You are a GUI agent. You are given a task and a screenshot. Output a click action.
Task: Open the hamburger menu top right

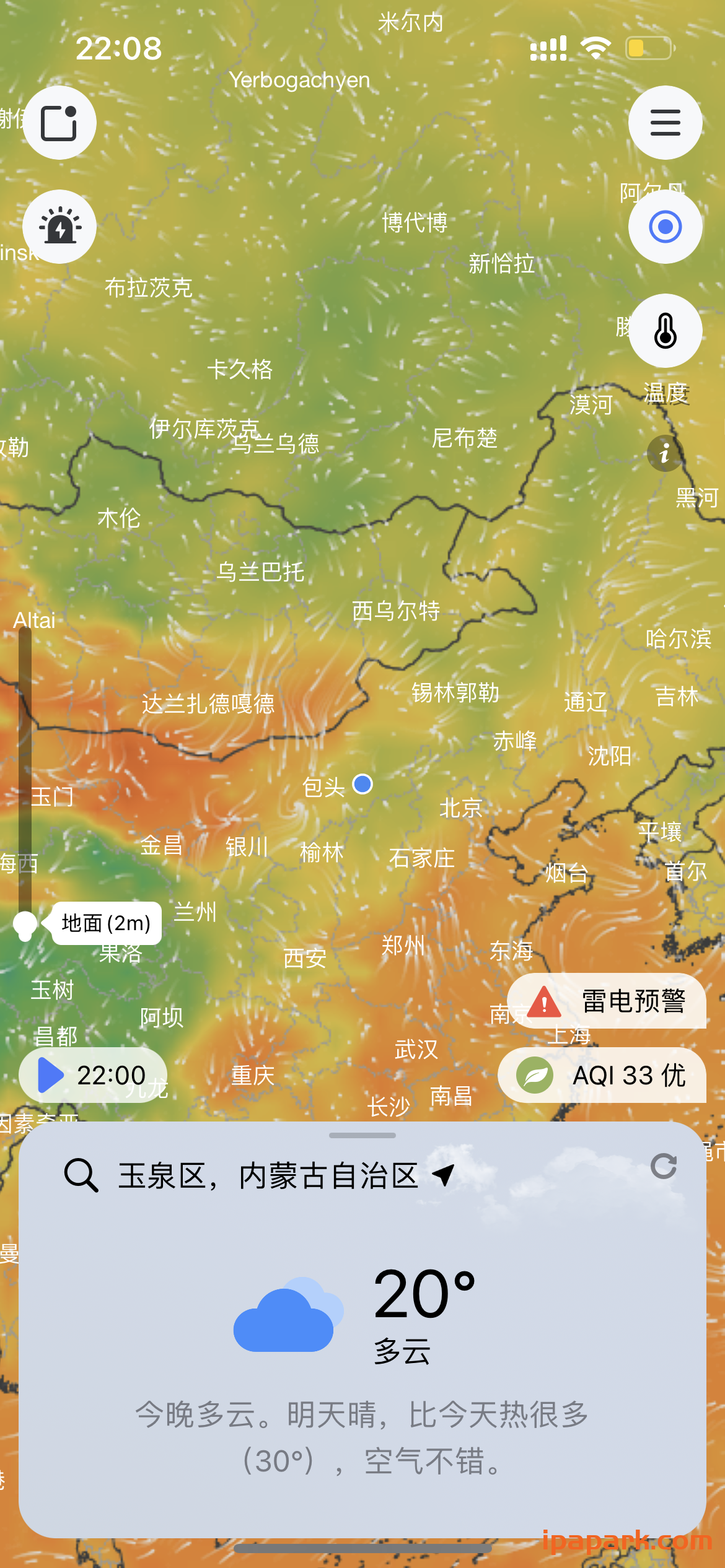point(665,122)
